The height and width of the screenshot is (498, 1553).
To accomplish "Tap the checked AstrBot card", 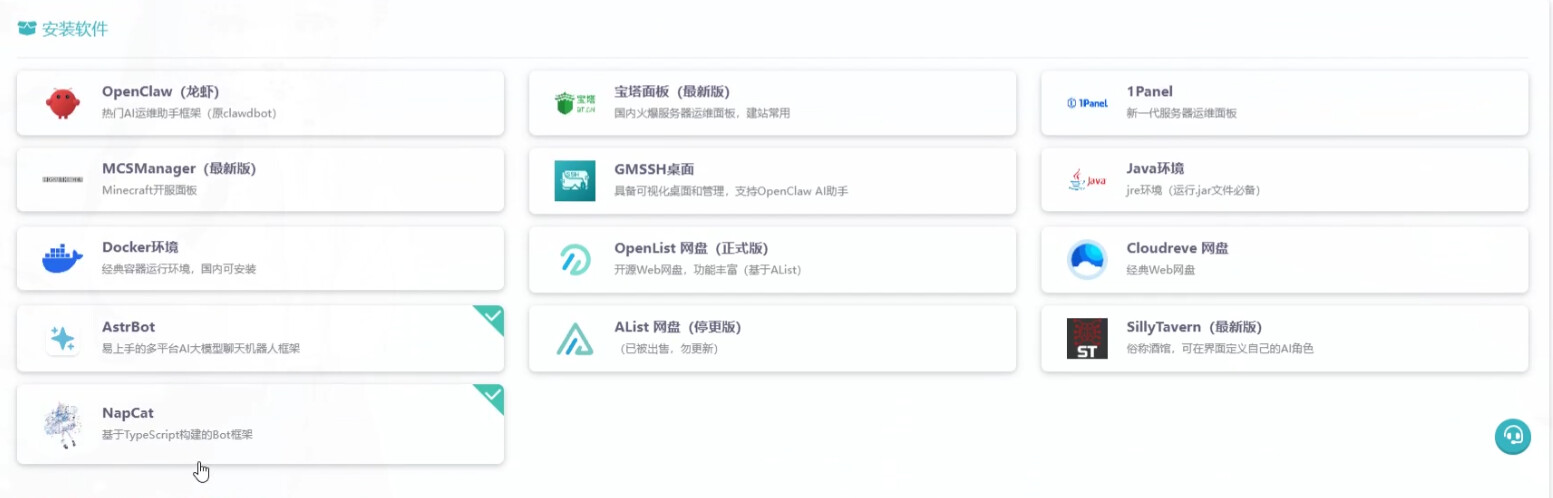I will coord(260,338).
